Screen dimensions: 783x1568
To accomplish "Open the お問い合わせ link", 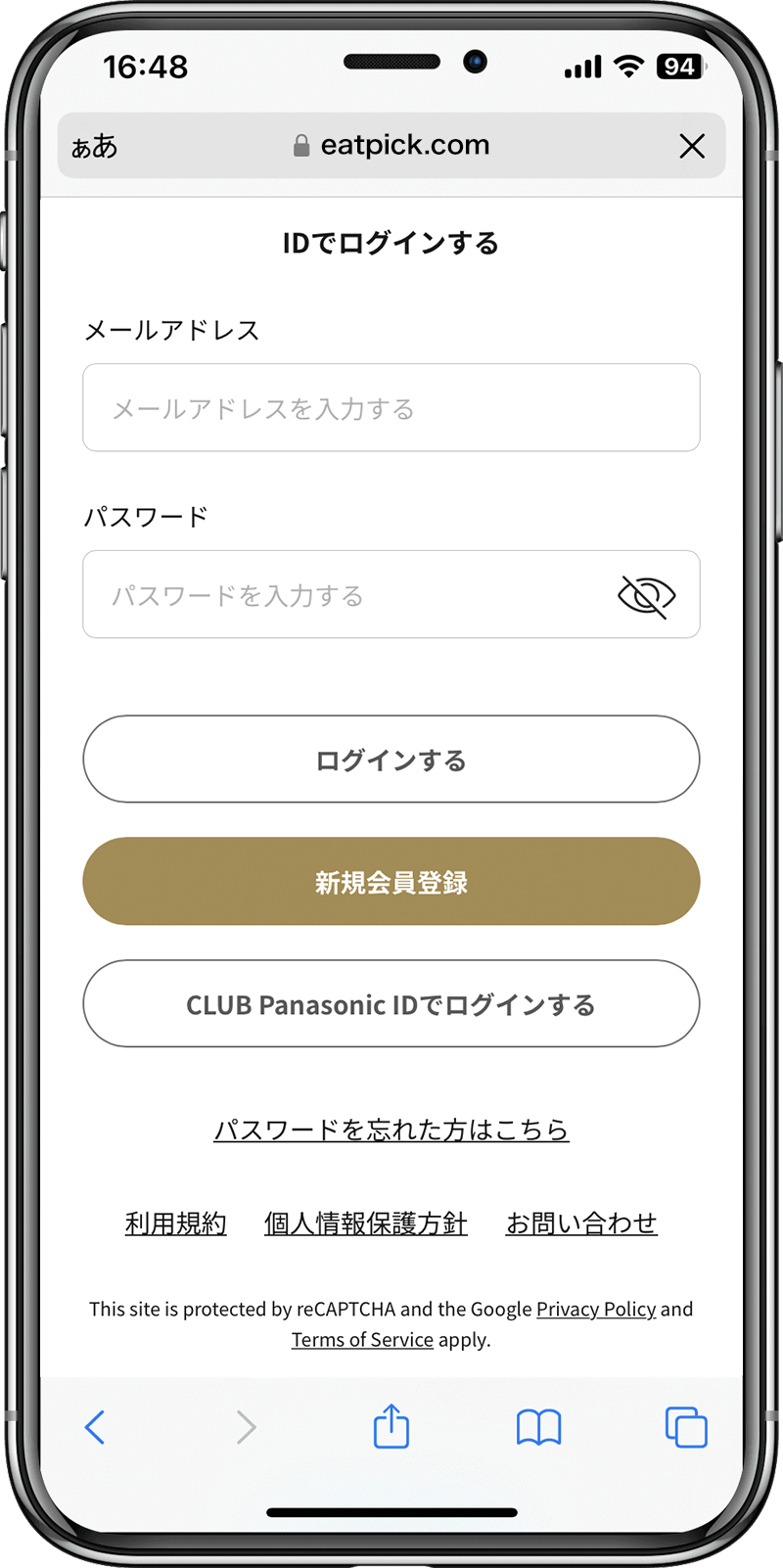I will (581, 1223).
